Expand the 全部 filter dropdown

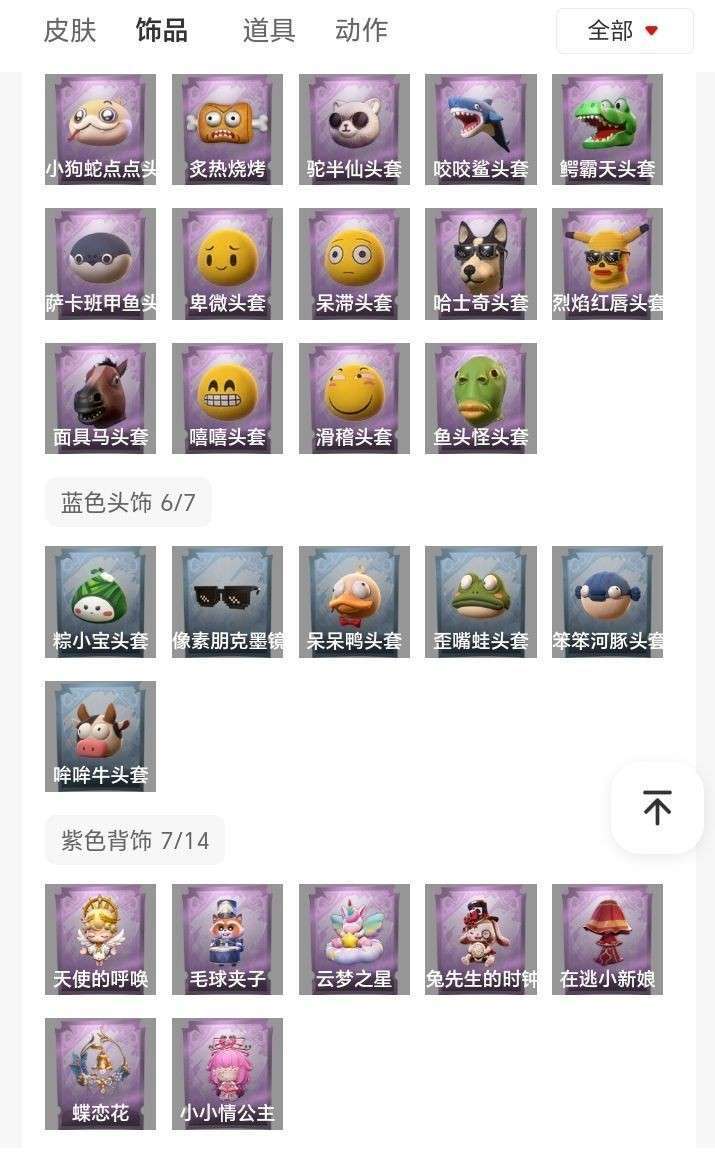point(624,31)
